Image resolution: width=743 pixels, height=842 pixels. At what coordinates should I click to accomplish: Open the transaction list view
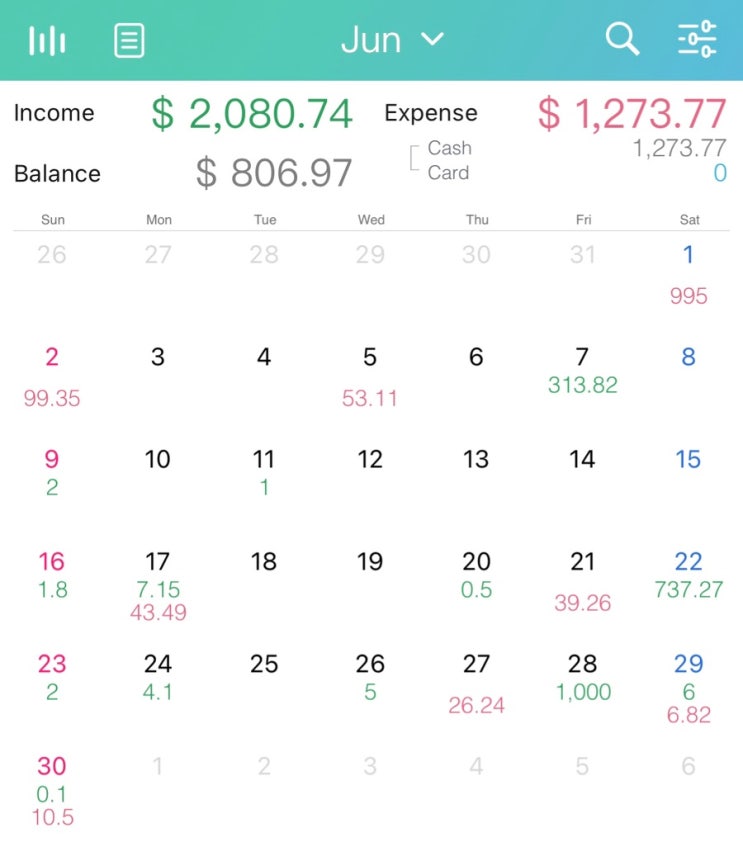coord(129,41)
